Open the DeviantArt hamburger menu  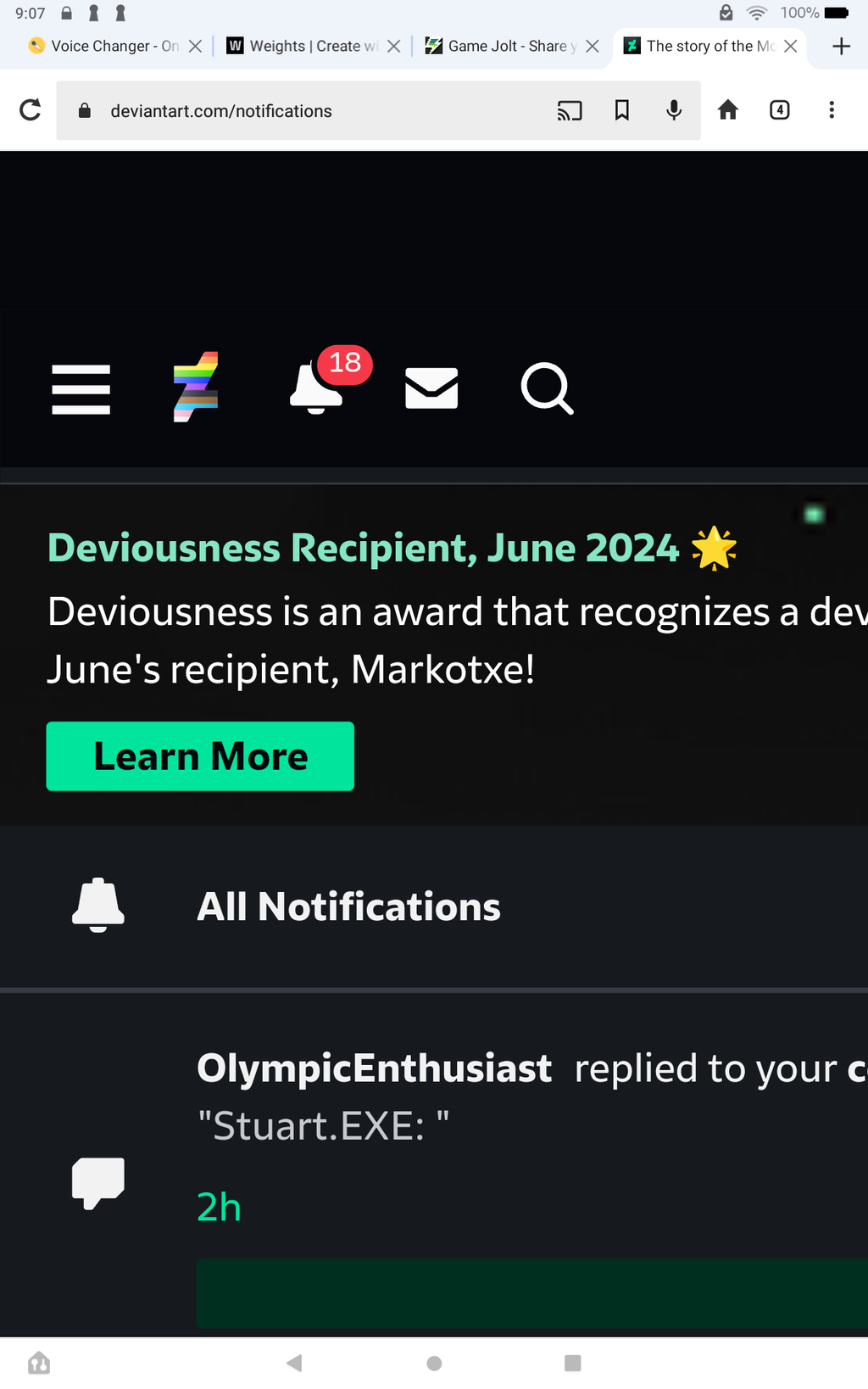coord(81,389)
